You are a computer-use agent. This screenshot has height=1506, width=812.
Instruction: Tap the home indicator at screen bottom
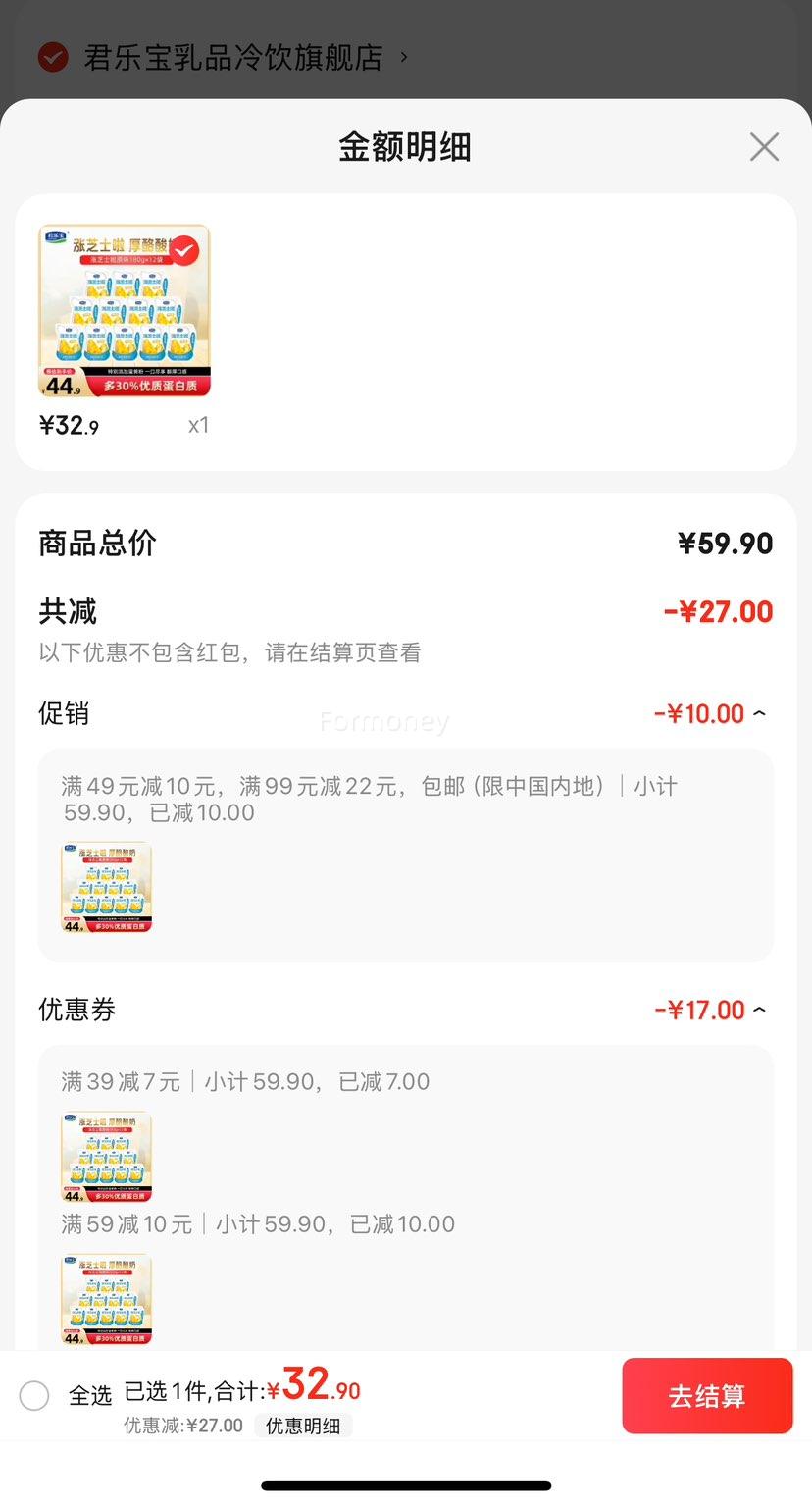(x=406, y=1485)
